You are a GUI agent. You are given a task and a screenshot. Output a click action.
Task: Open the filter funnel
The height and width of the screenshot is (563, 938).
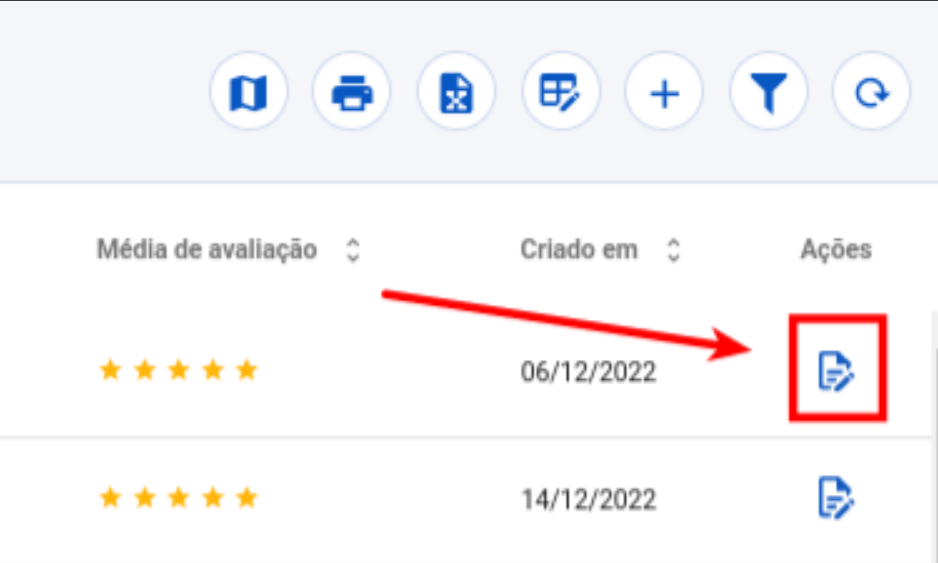pos(768,94)
